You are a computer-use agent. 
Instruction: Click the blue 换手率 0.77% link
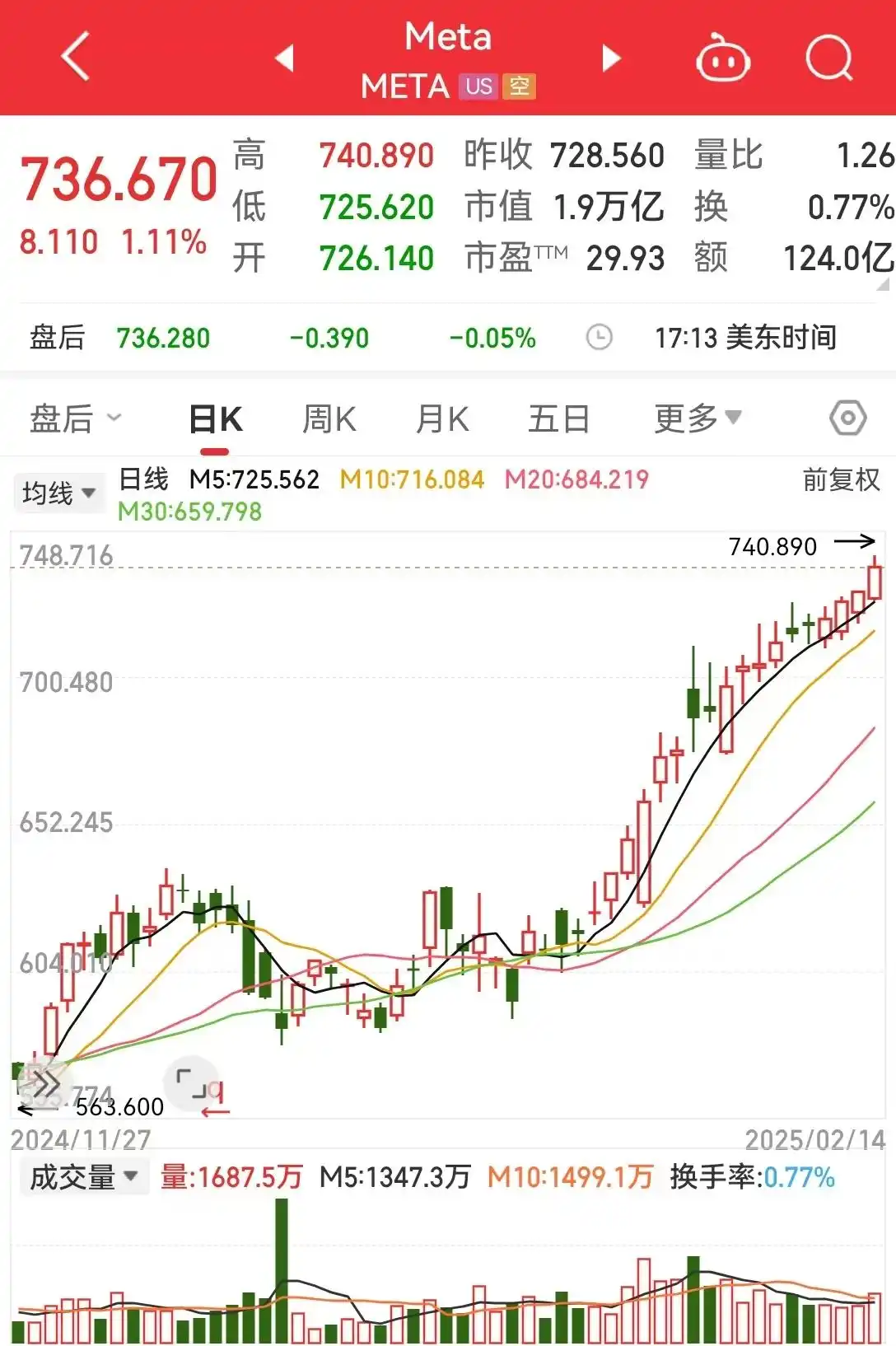[796, 1176]
